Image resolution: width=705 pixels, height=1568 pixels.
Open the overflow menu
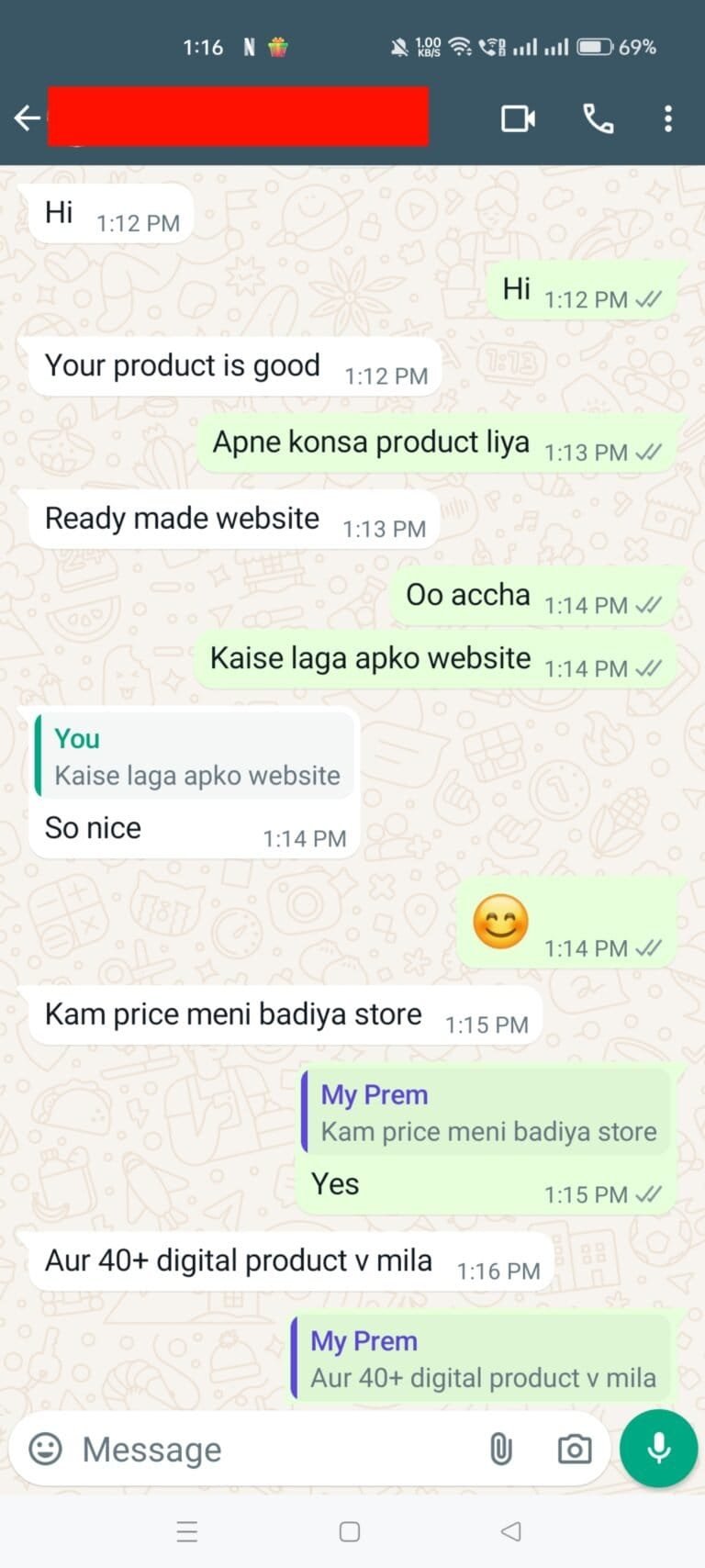click(x=667, y=118)
